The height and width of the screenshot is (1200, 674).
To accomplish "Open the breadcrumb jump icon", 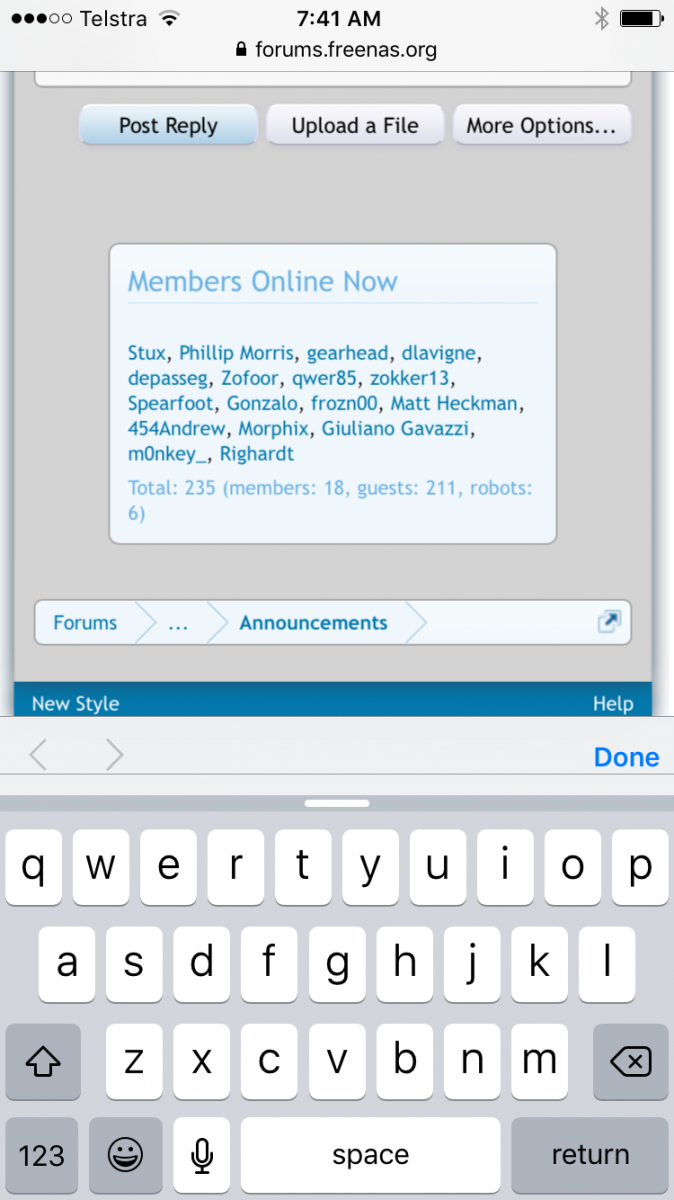I will (x=609, y=622).
